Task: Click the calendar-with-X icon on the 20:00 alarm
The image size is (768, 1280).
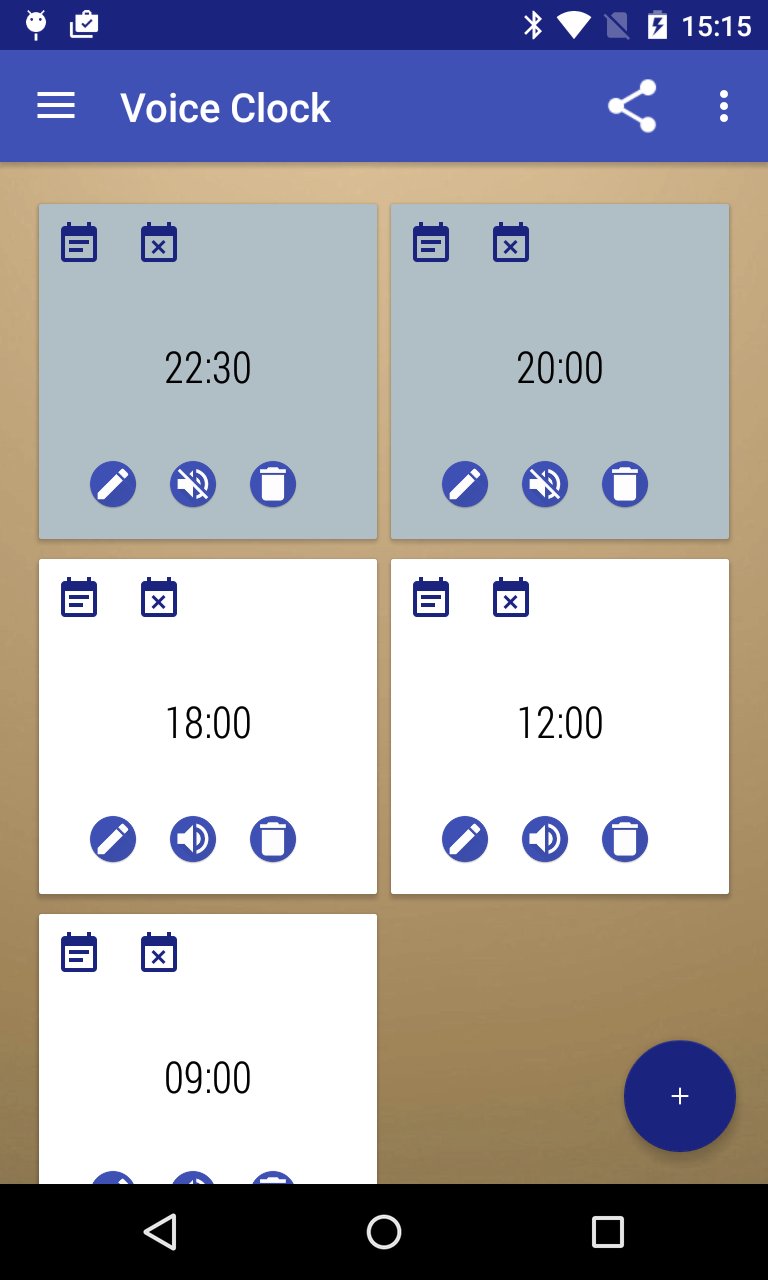Action: 511,241
